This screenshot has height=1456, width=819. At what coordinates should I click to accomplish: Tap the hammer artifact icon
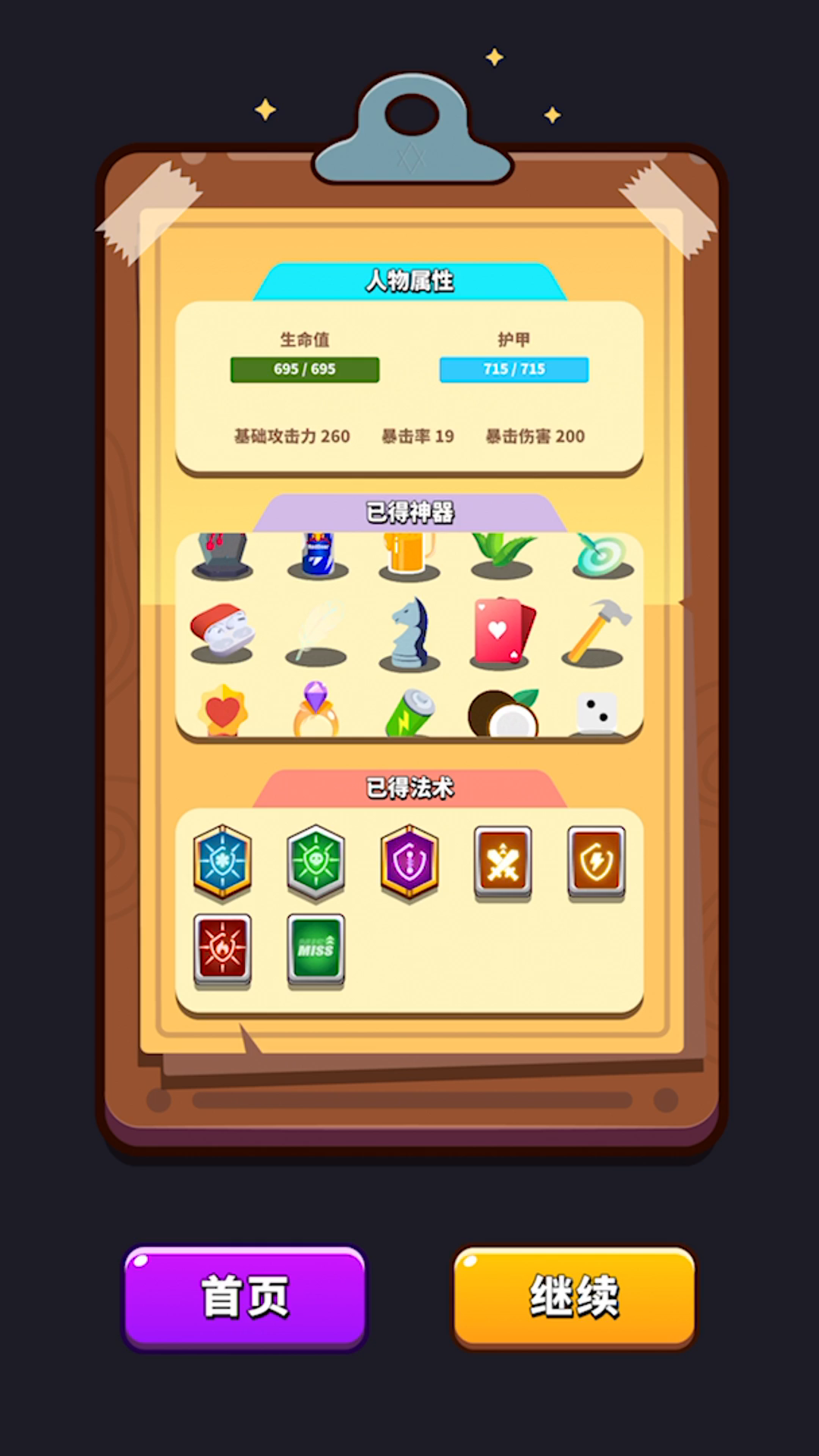(x=598, y=632)
